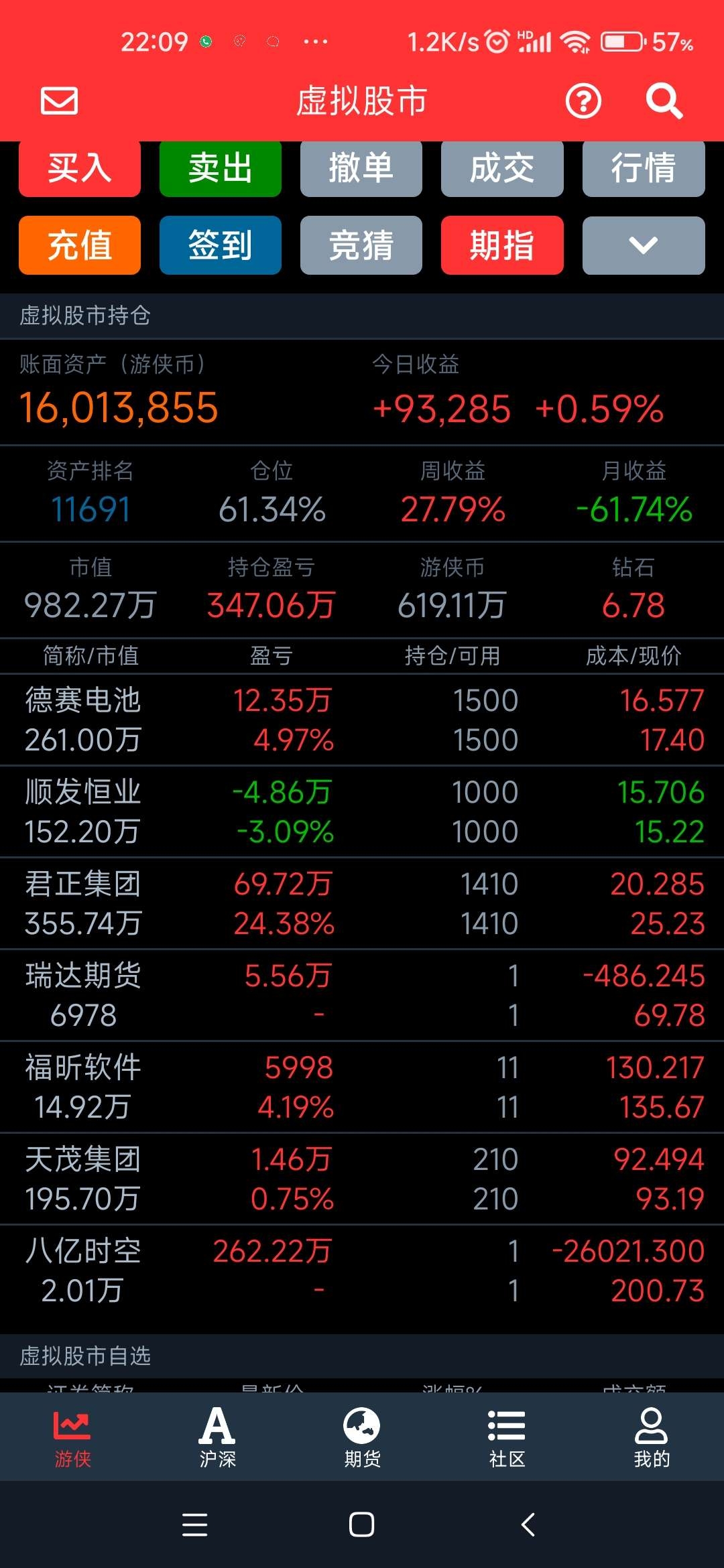The height and width of the screenshot is (1568, 724).
Task: Open the 行情 market quotes button
Action: [644, 168]
